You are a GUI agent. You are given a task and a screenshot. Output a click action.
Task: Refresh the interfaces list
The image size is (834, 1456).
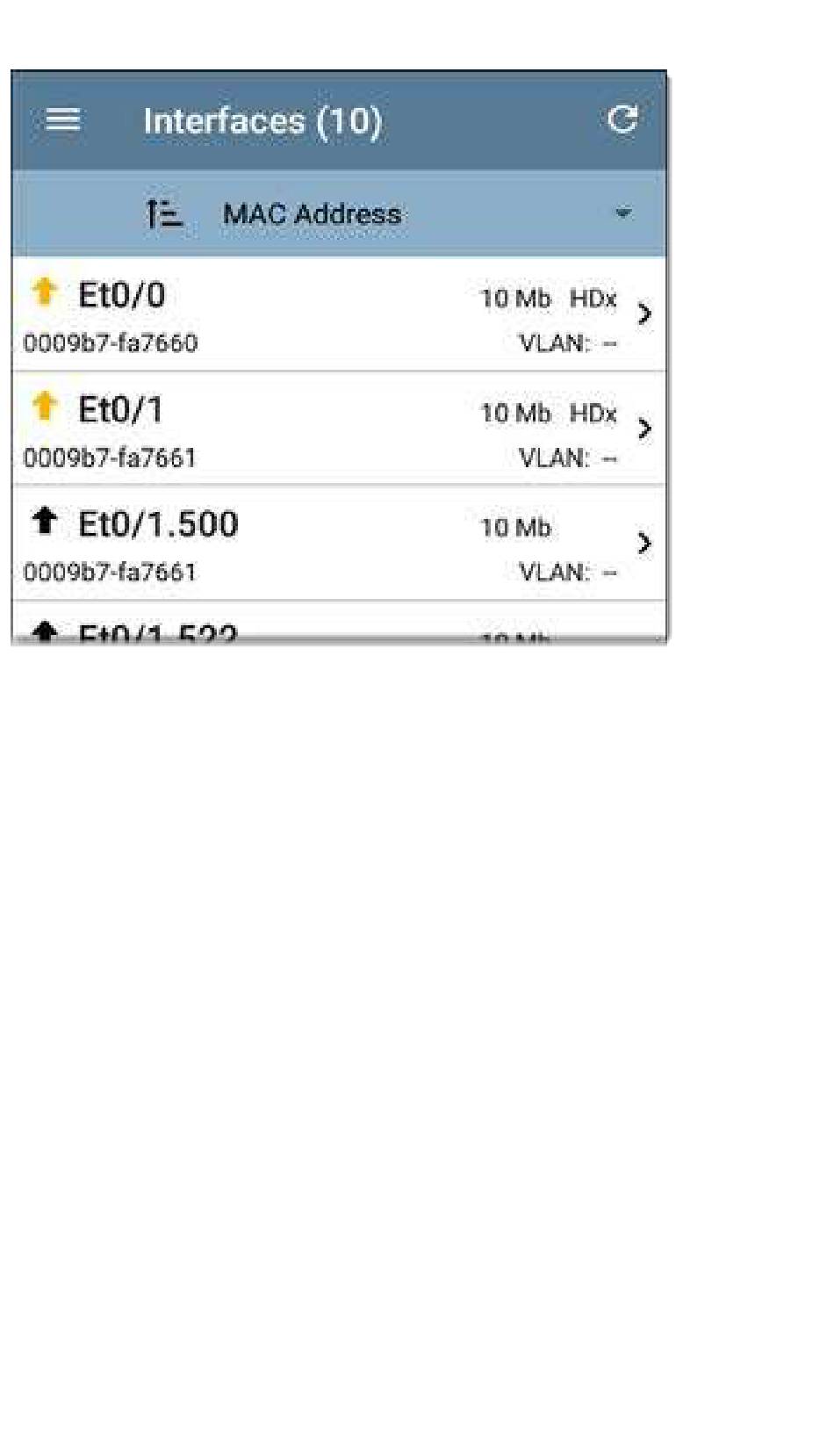[622, 119]
